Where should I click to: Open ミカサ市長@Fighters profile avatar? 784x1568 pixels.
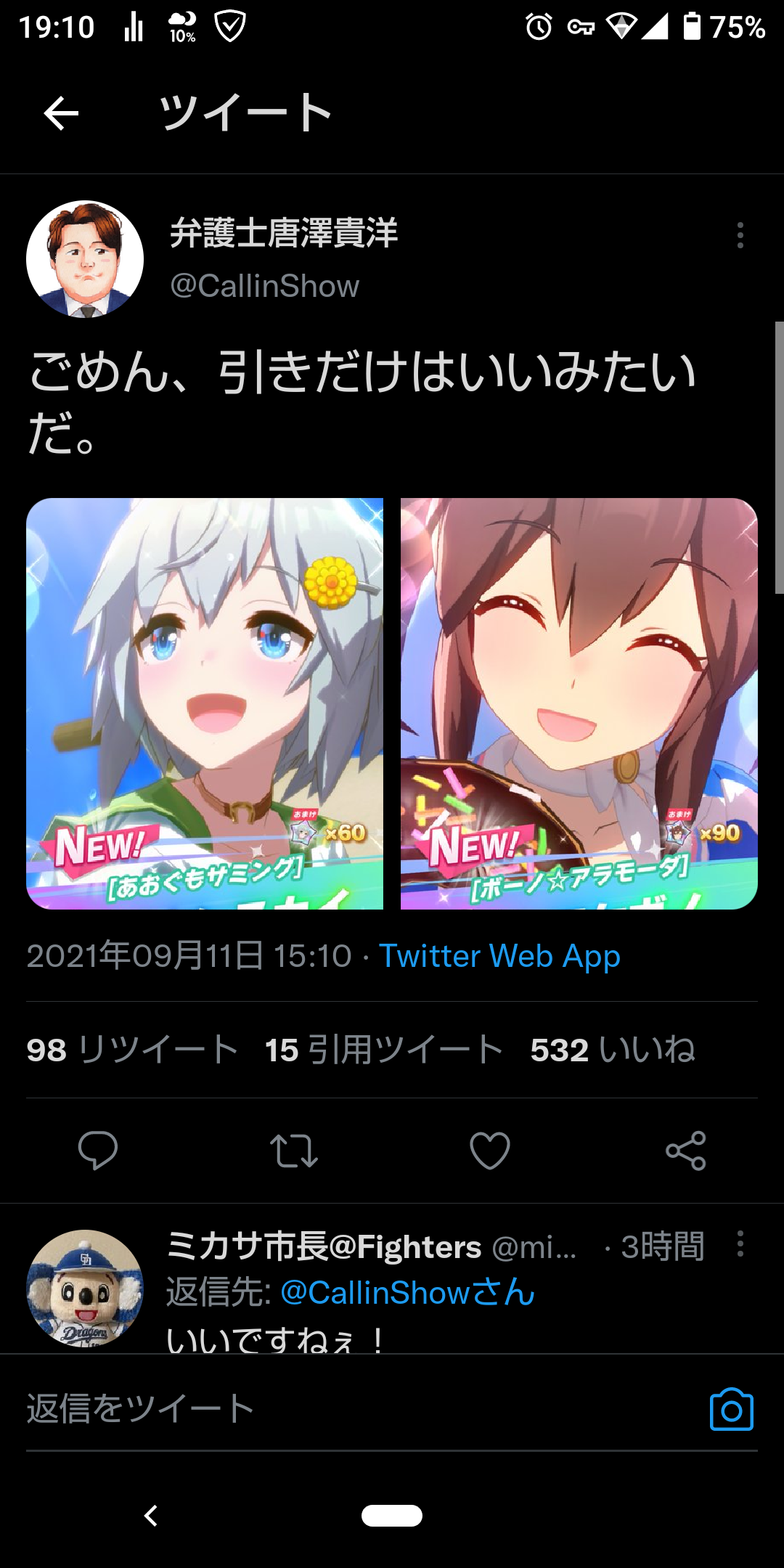click(x=85, y=1288)
